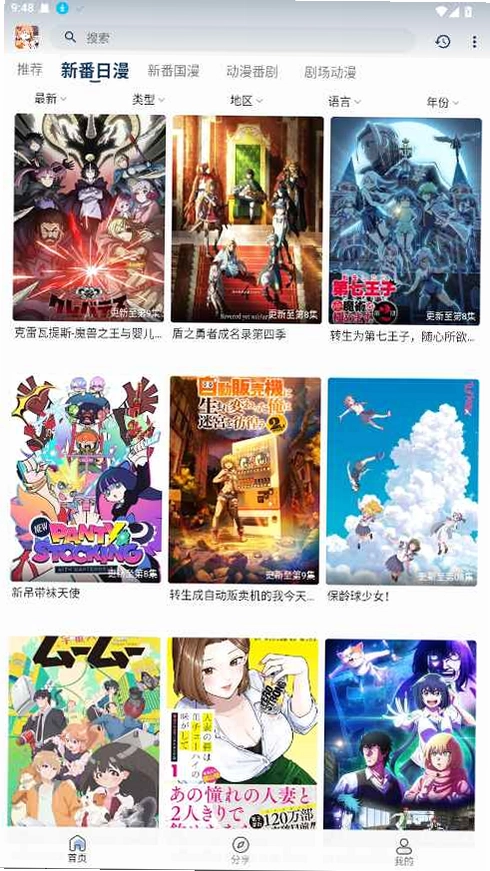Screen dimensions: 490x871
Task: Open 转生为第七王子 anime card
Action: tap(406, 231)
